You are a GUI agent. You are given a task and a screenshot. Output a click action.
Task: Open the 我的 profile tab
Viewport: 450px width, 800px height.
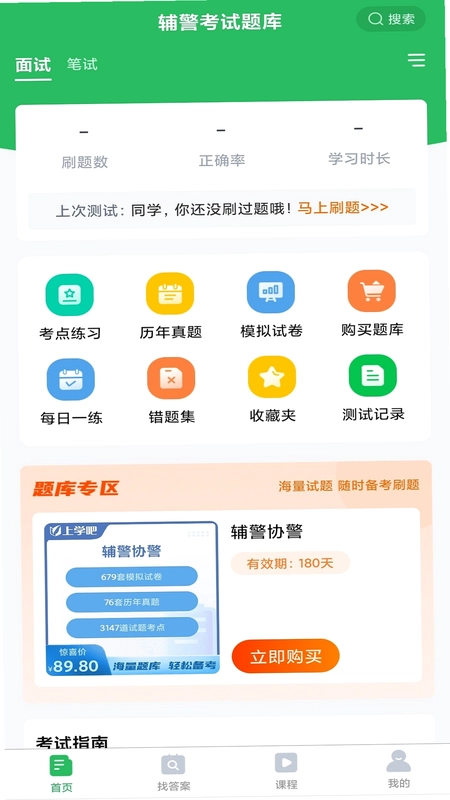click(x=398, y=769)
